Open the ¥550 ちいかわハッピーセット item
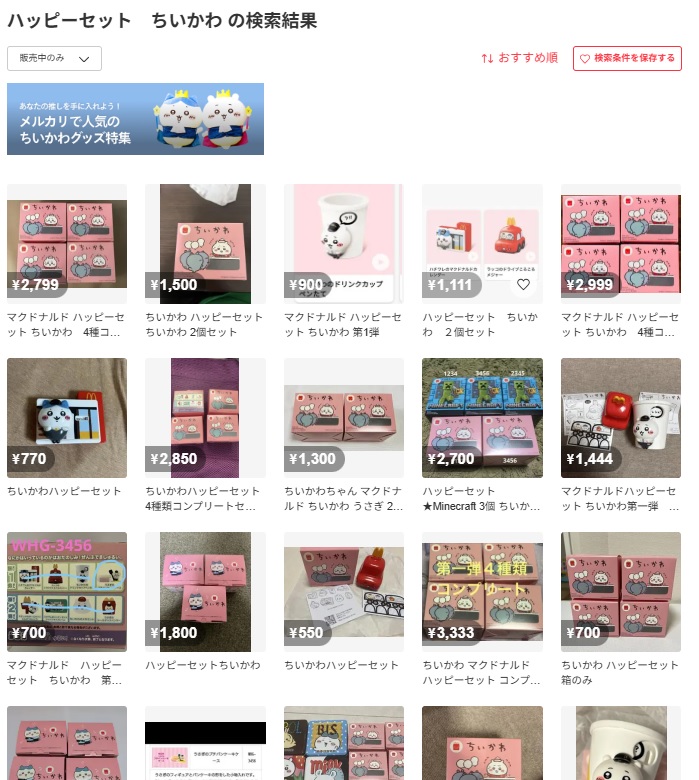Viewport: 699px width, 780px height. [x=343, y=592]
